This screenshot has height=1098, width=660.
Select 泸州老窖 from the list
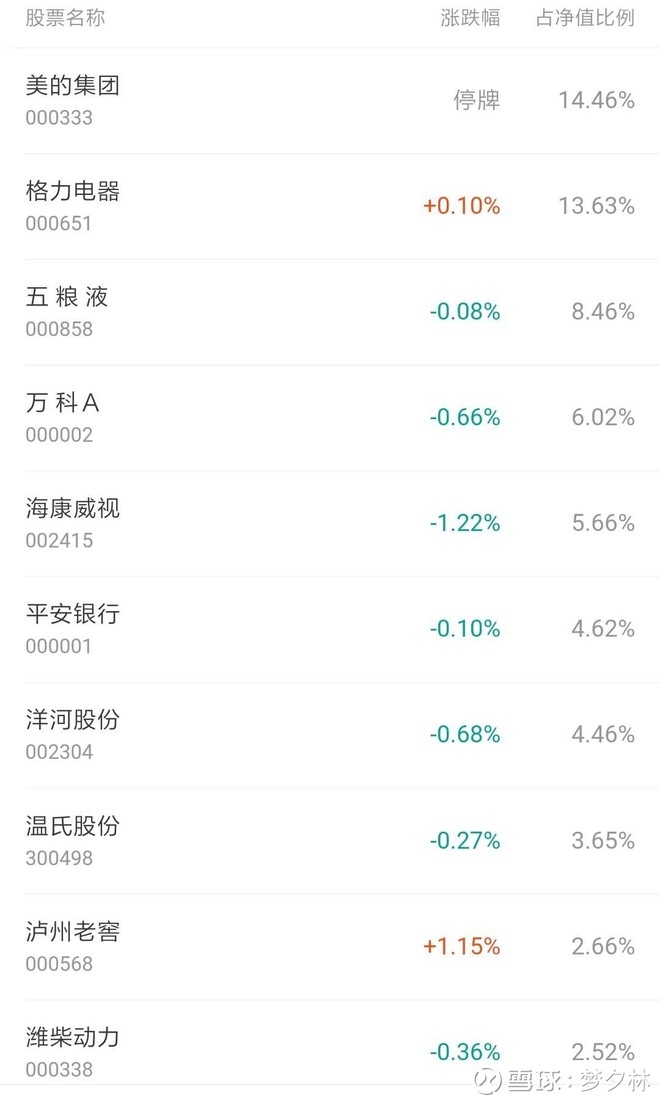330,947
